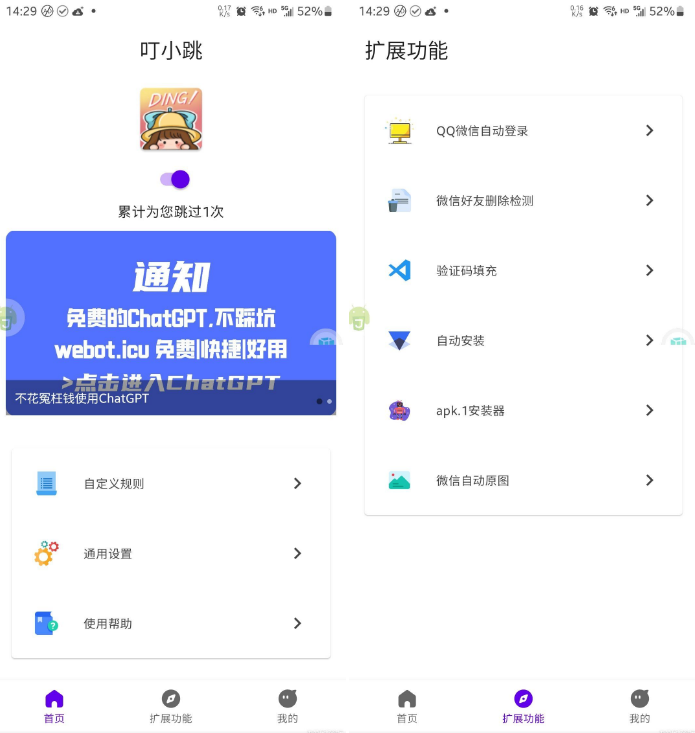Screen dimensions: 695x733
Task: Open 验证码填充 feature
Action: pyautogui.click(x=522, y=271)
